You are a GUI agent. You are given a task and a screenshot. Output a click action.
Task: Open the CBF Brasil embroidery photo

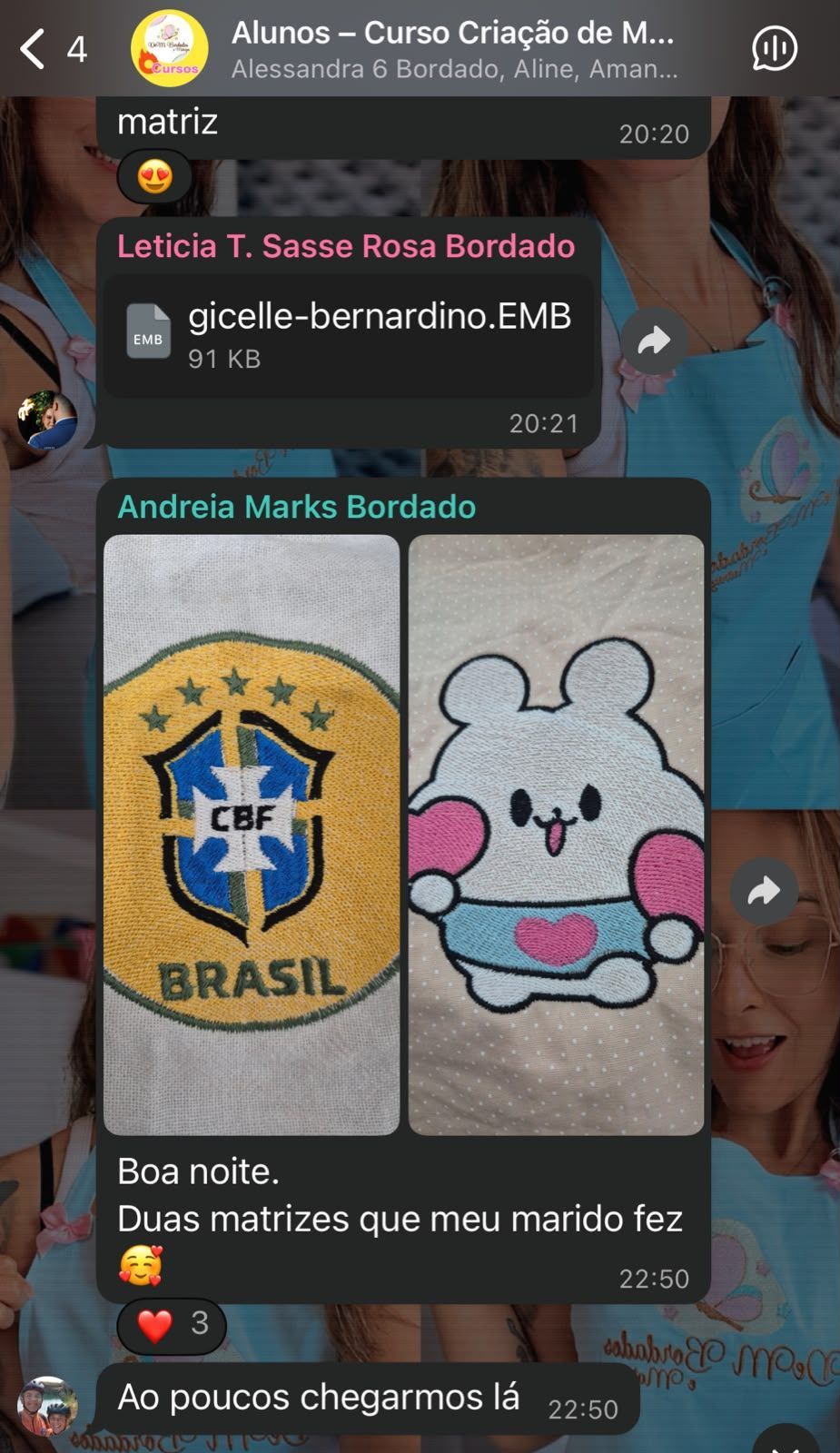pyautogui.click(x=252, y=835)
